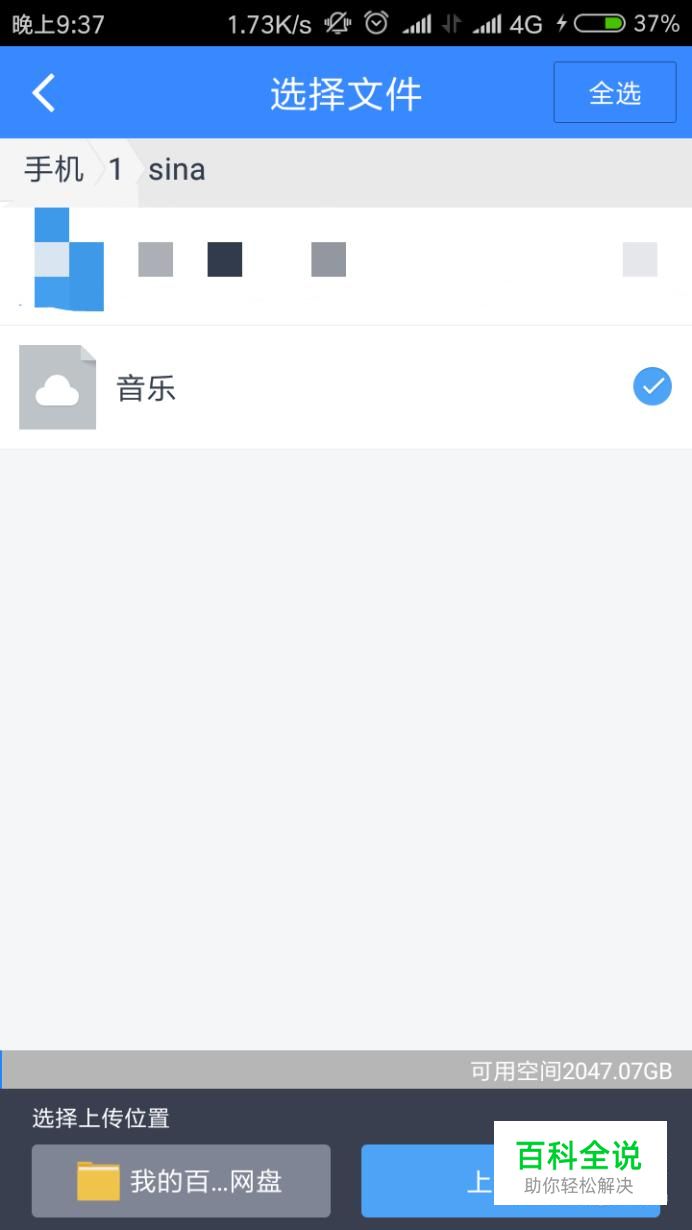
Task: Go back using the top-left arrow
Action: 44,93
